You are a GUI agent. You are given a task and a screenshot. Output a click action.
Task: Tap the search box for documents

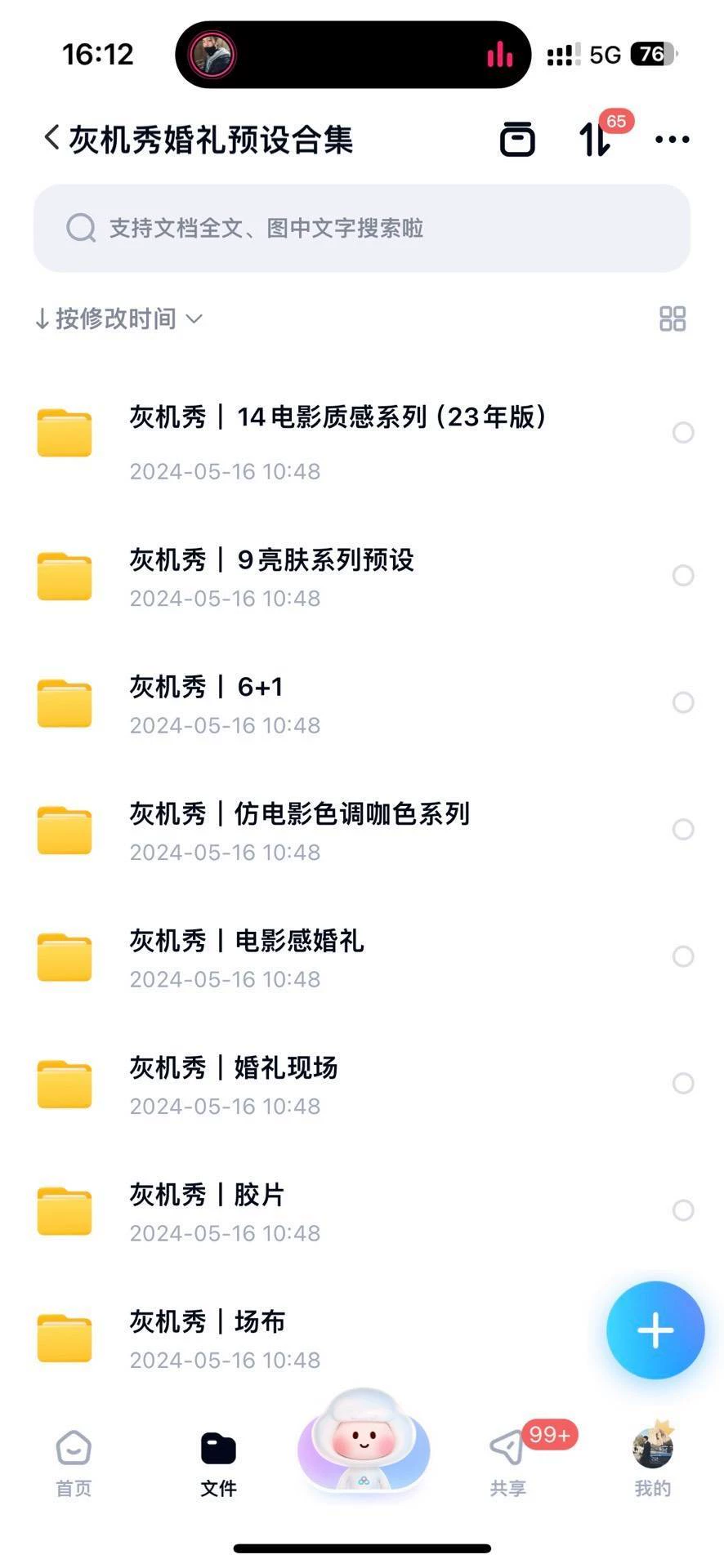pyautogui.click(x=361, y=228)
